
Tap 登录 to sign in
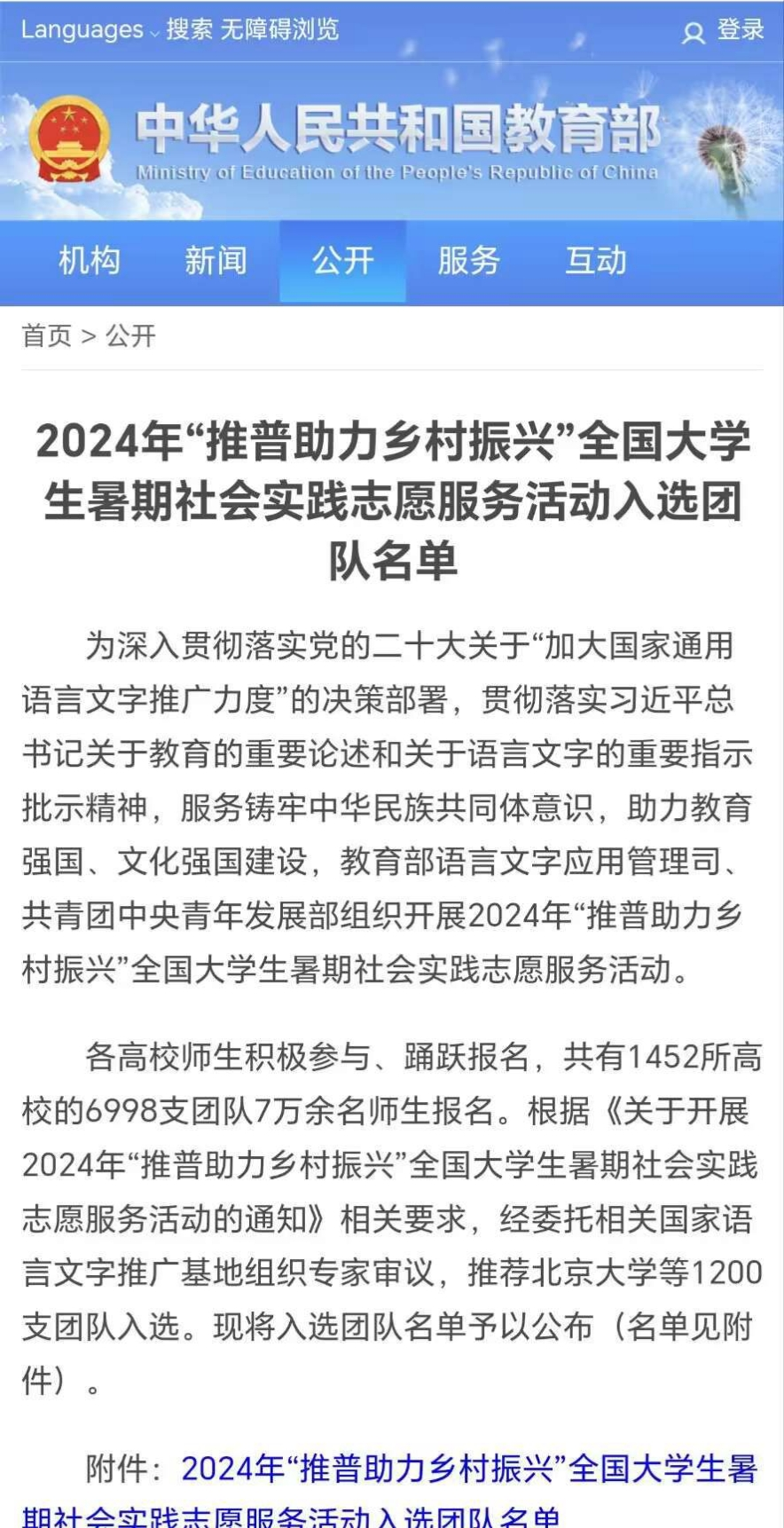723,31
